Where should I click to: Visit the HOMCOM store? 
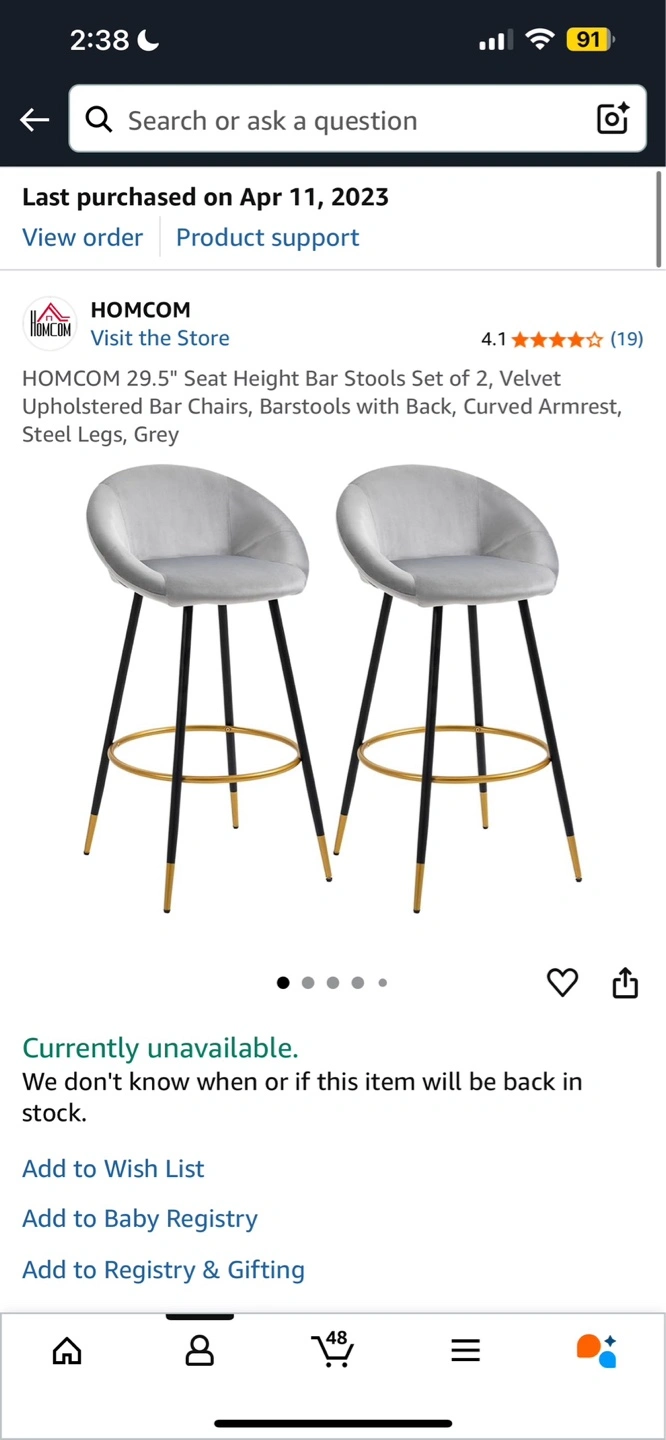click(x=160, y=338)
